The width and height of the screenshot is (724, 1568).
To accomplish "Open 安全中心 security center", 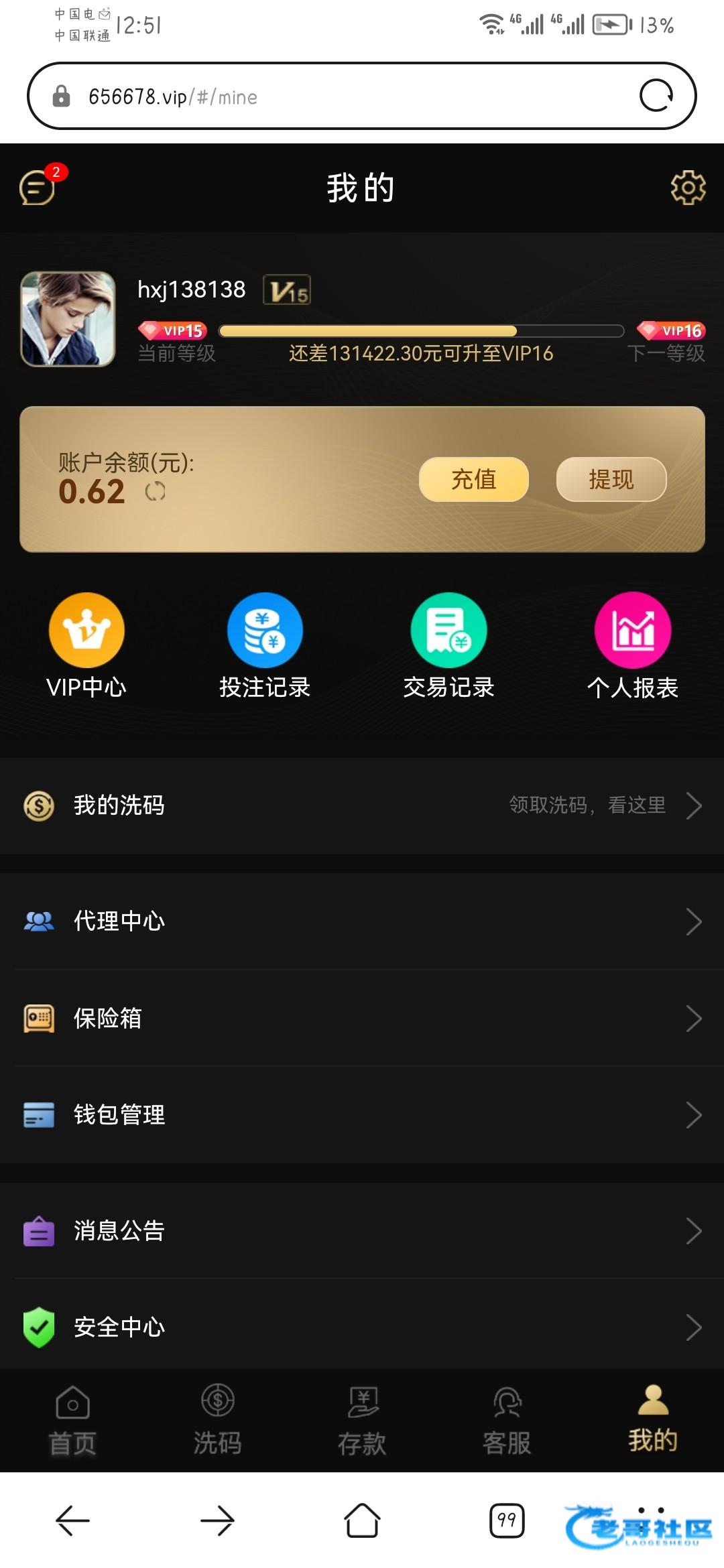I will click(x=362, y=1327).
